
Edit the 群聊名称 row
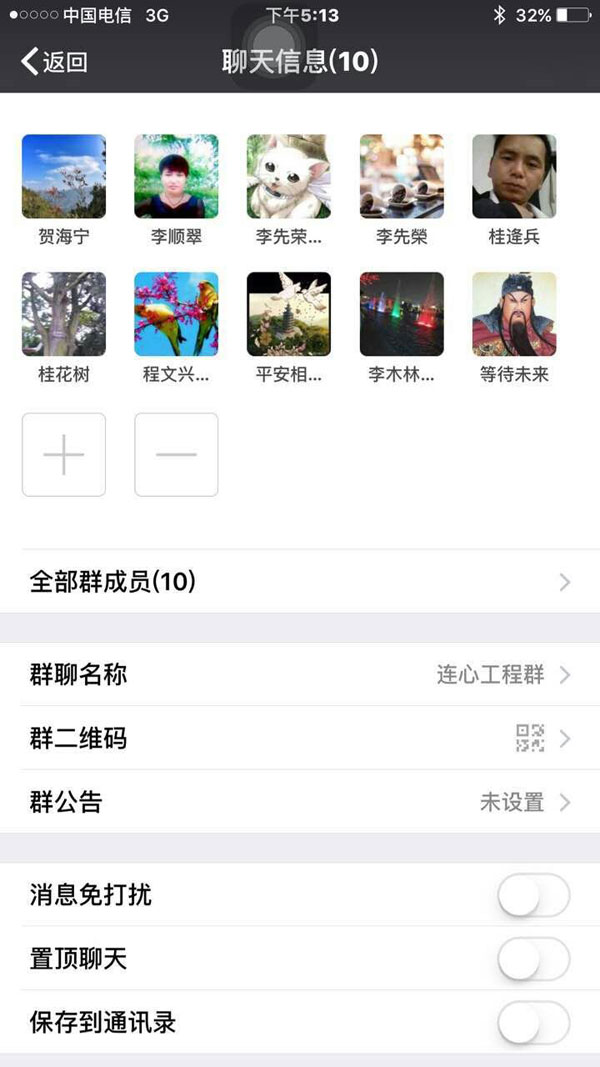point(300,675)
